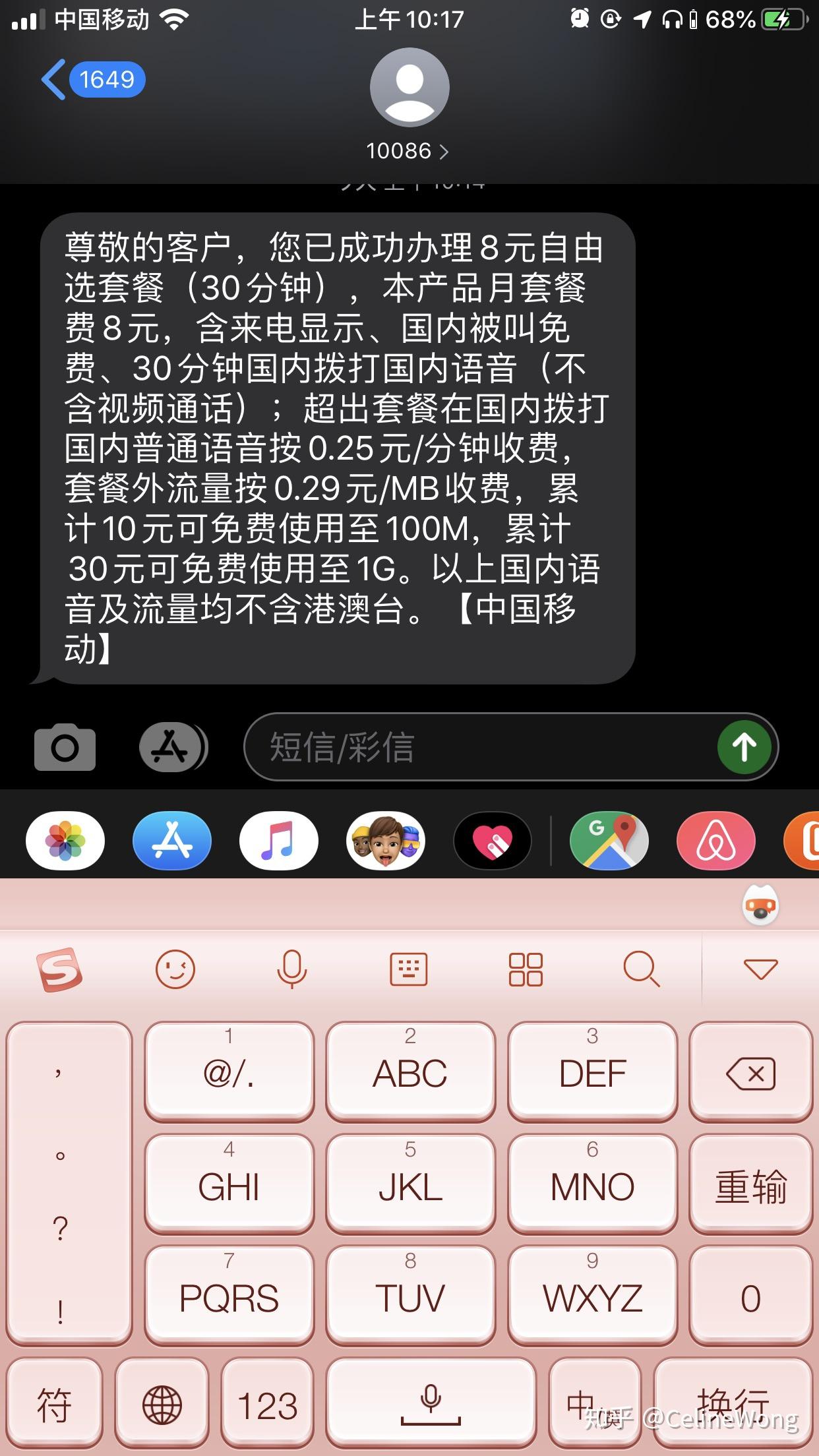This screenshot has width=819, height=1456.
Task: Send the message with the arrow button
Action: pyautogui.click(x=744, y=747)
